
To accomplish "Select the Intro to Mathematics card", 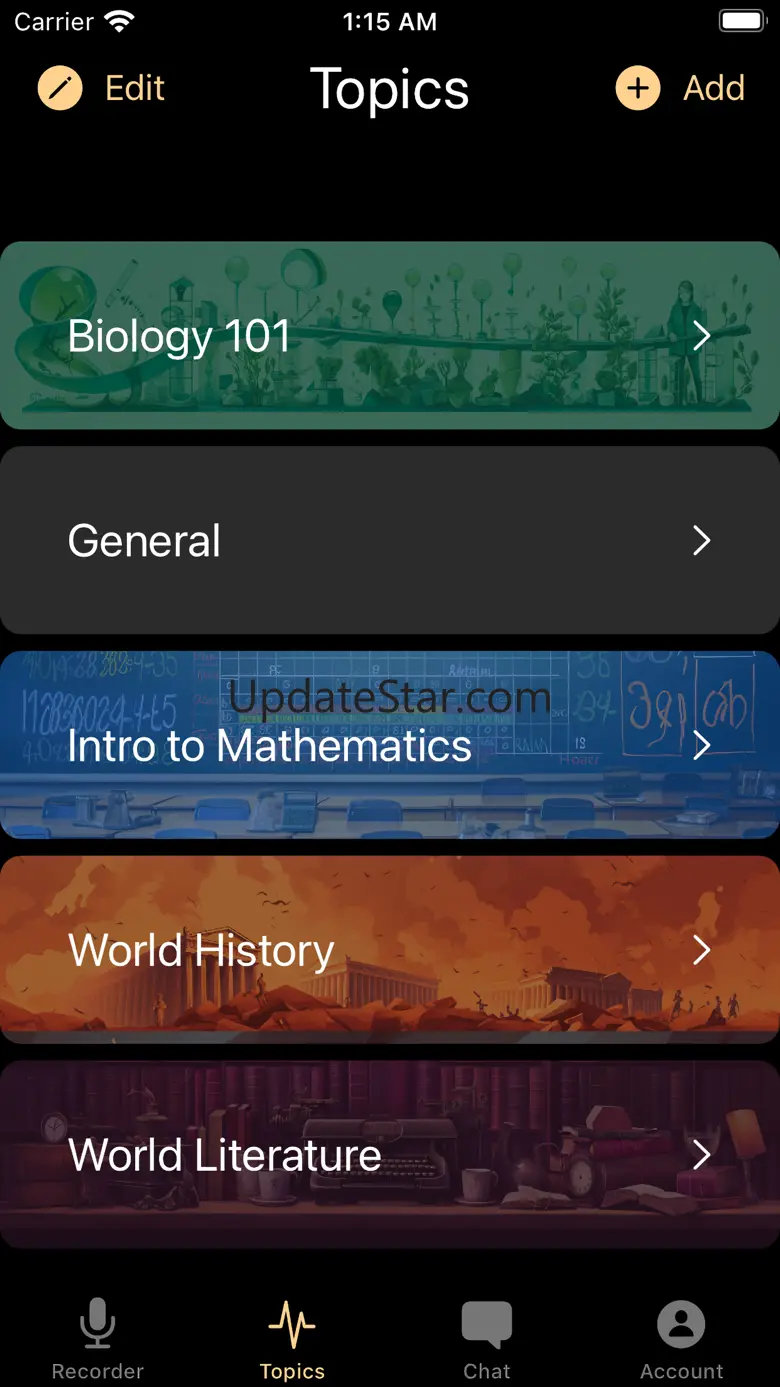I will tap(390, 745).
